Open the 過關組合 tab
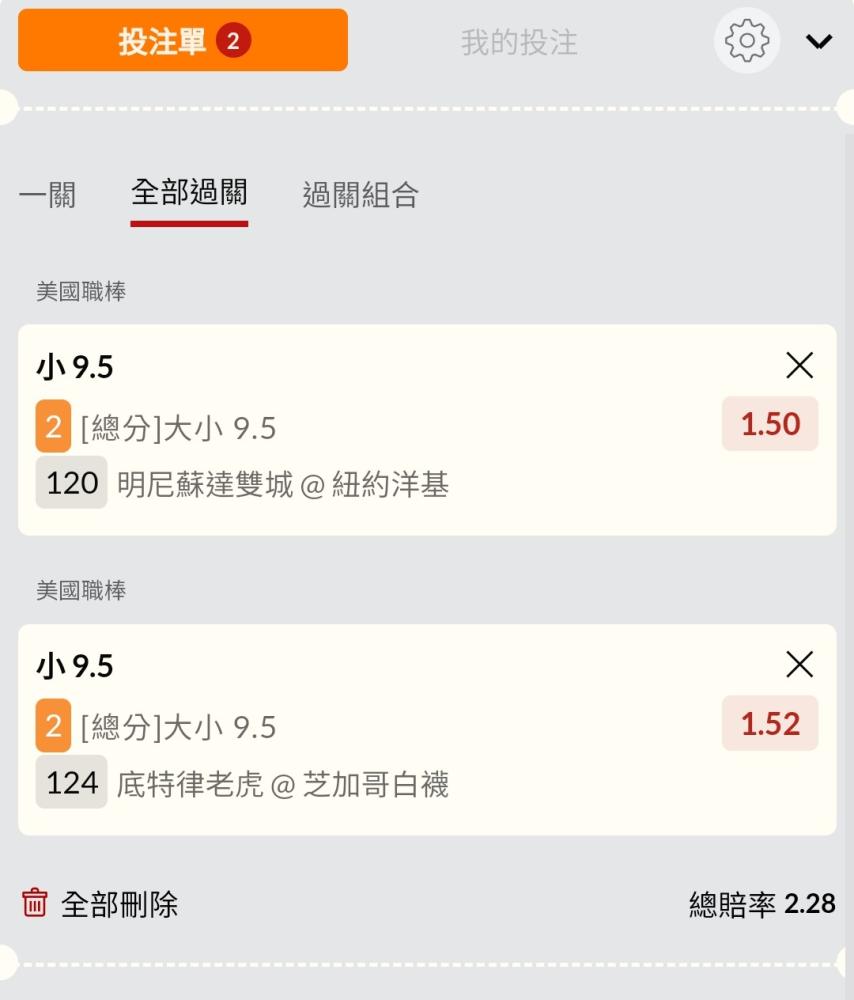This screenshot has width=854, height=1000. [x=360, y=194]
